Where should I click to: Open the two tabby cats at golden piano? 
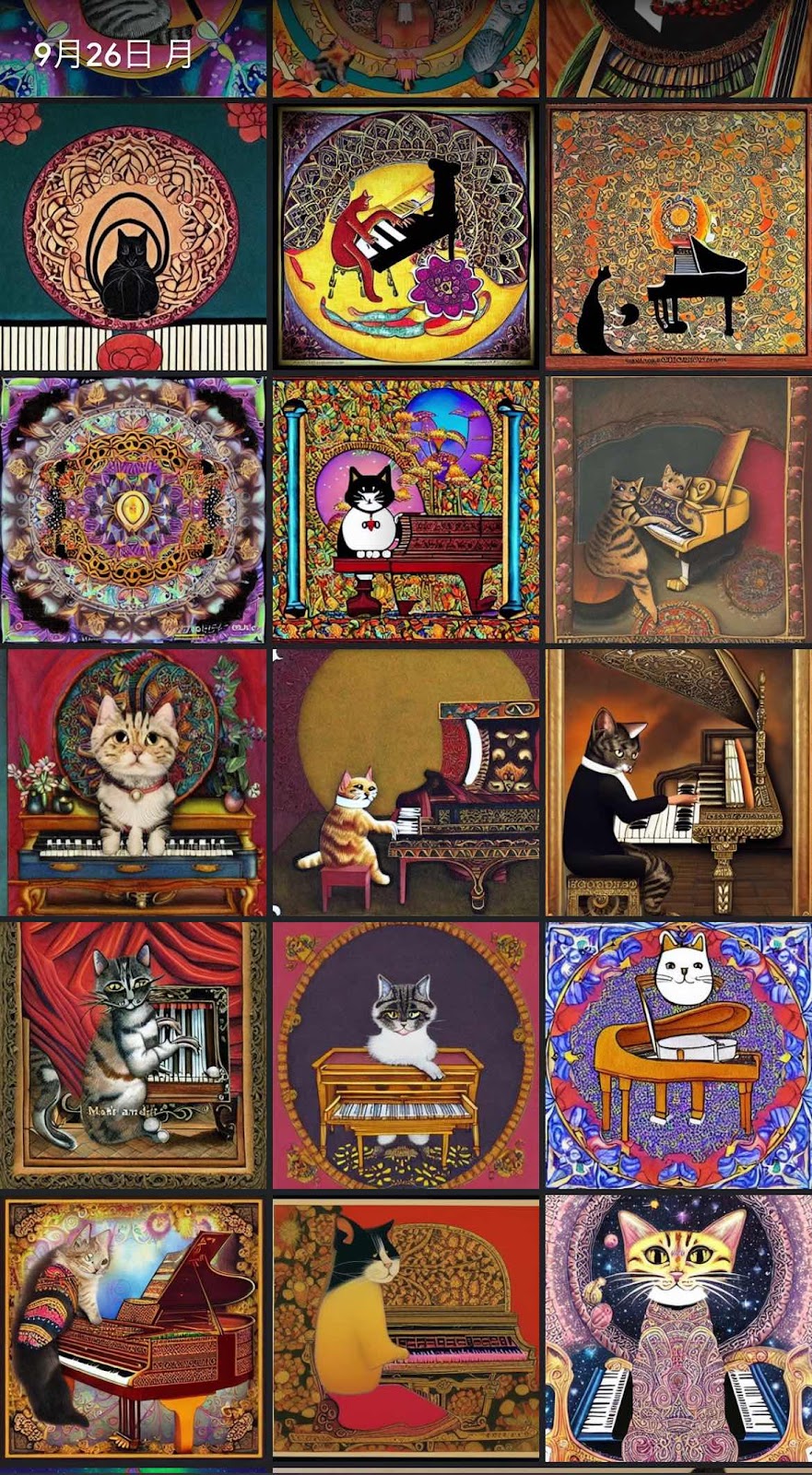point(678,509)
